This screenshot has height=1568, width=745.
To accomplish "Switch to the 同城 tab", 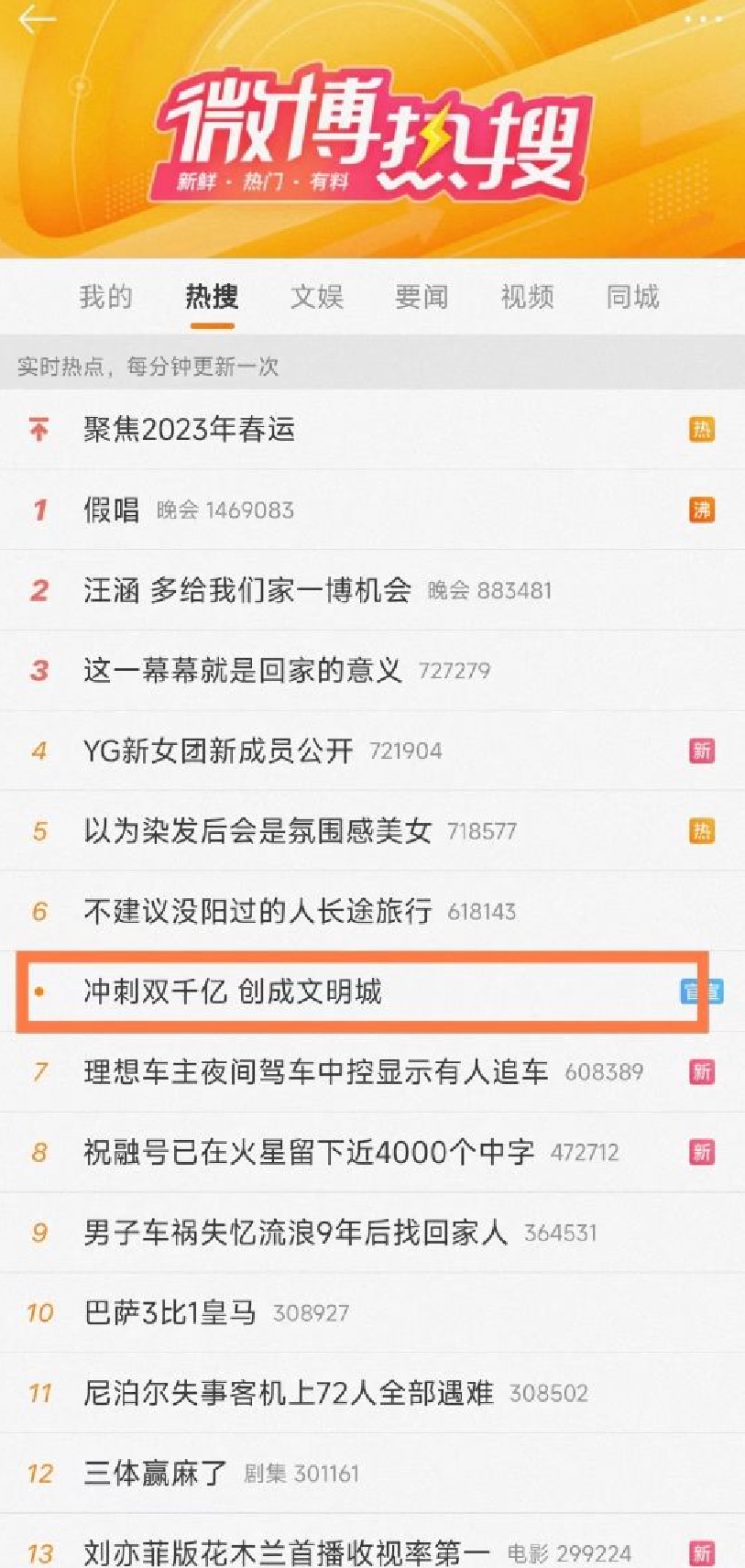I will pyautogui.click(x=632, y=297).
